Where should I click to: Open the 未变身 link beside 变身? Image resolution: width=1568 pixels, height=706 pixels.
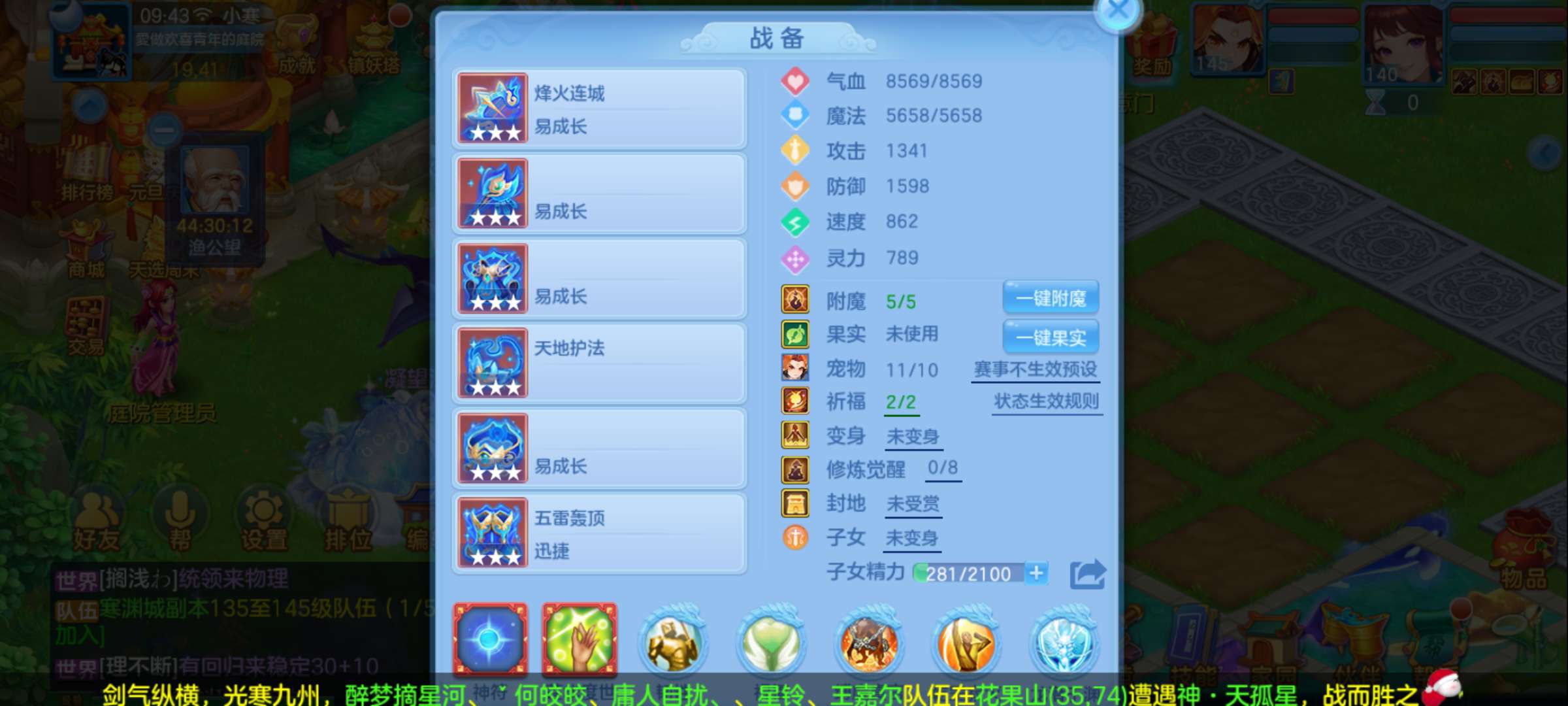913,436
